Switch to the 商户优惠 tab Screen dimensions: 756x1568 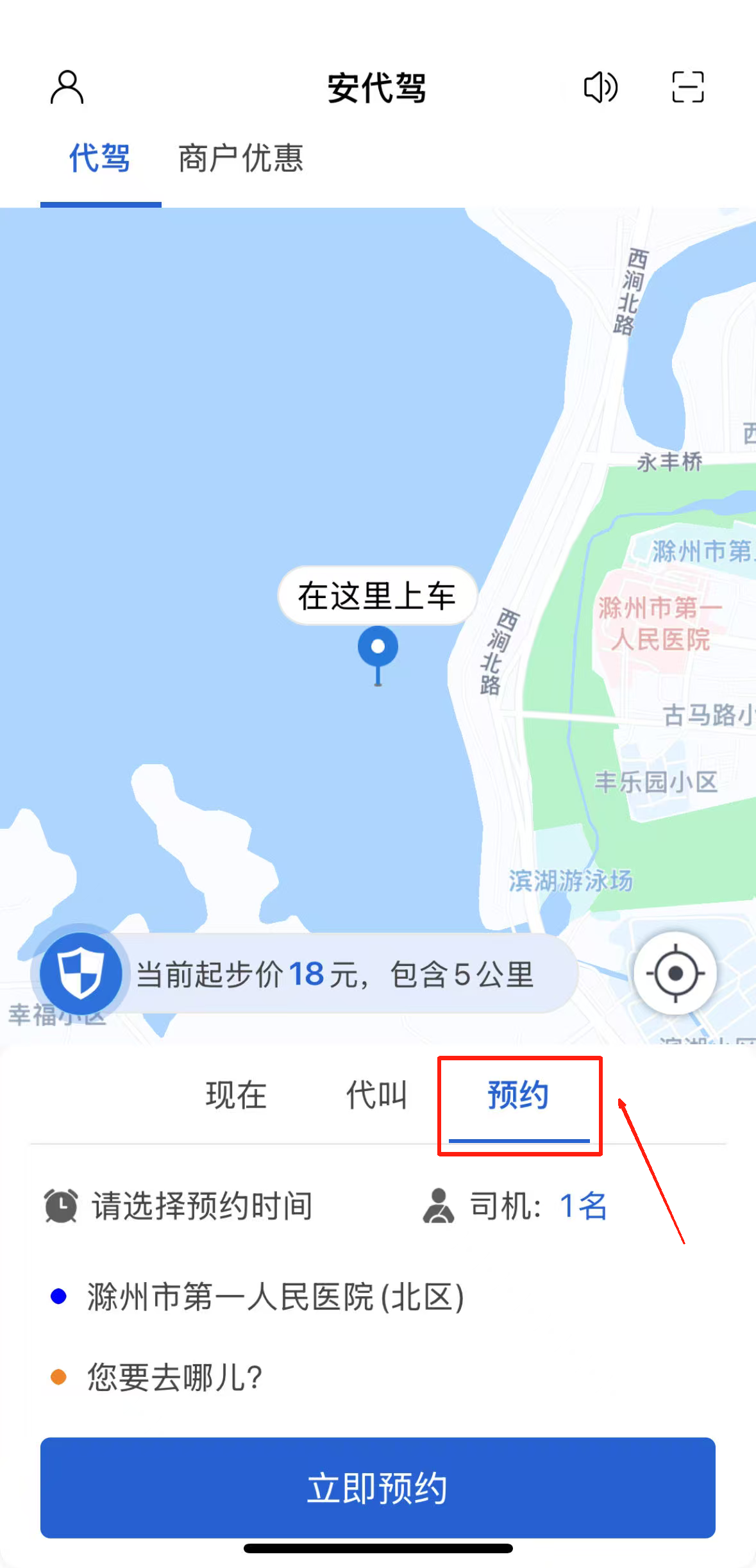click(240, 158)
